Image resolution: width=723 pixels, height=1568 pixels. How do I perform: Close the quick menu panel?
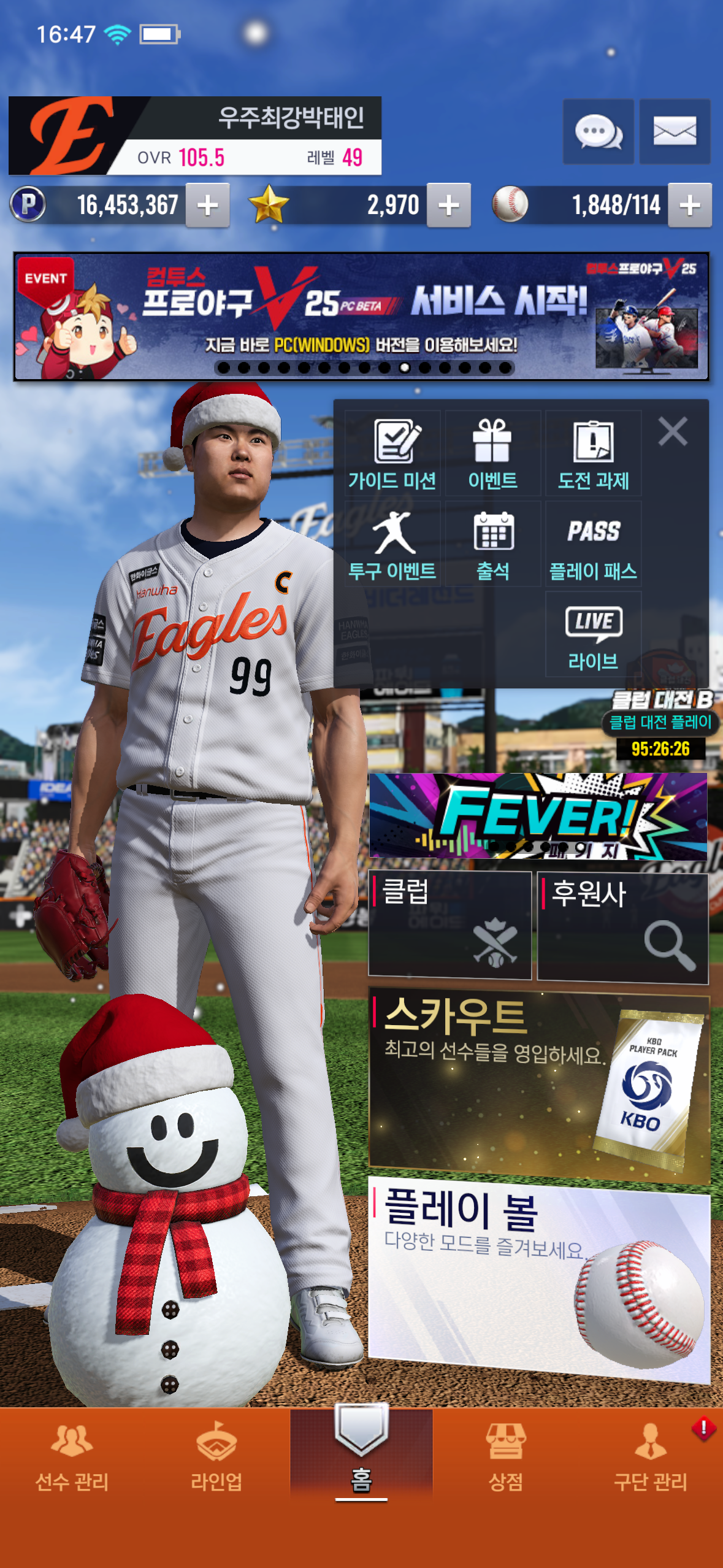click(673, 431)
